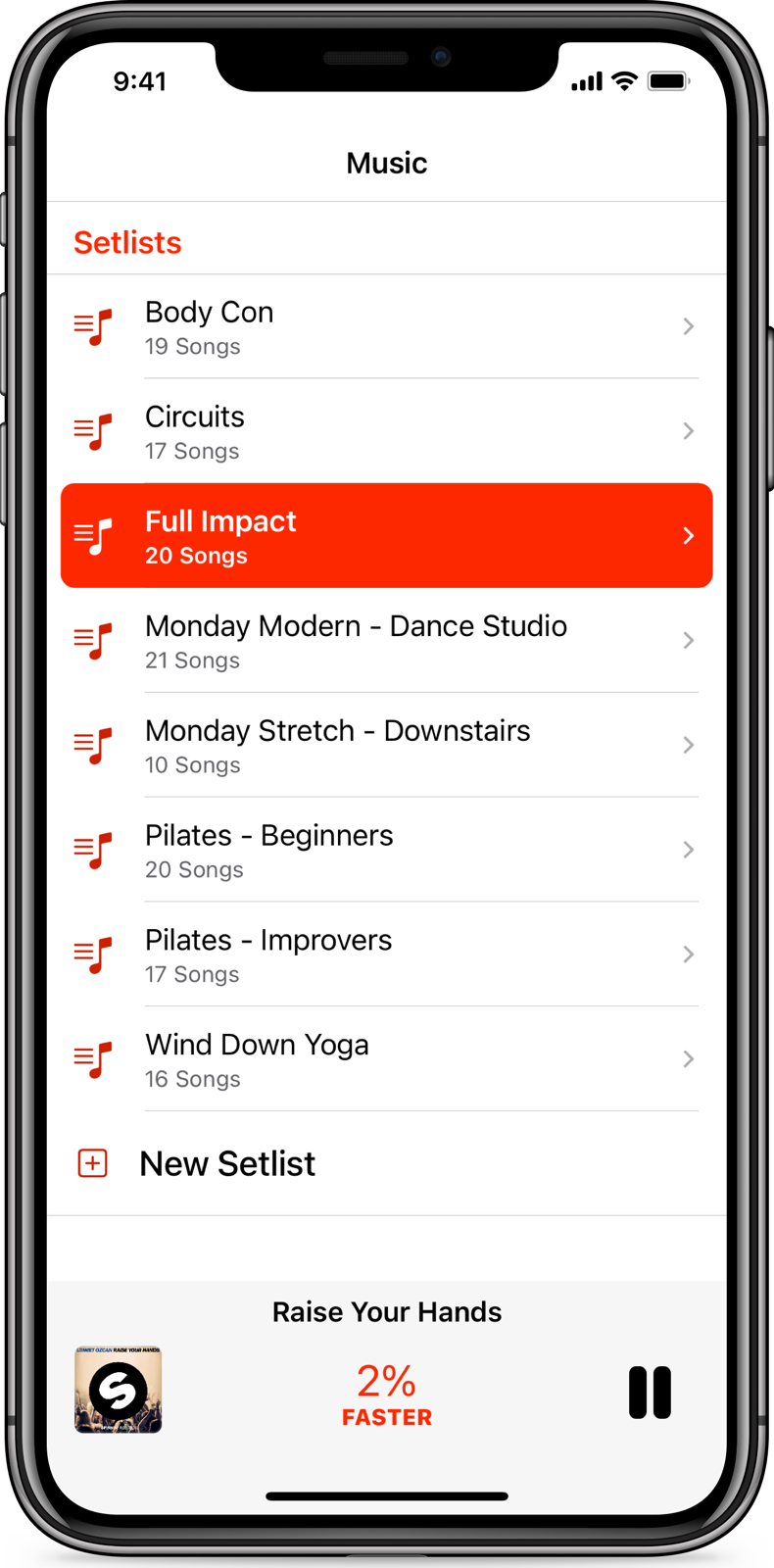Screen dimensions: 774x1568
Task: Open the Circuits setlist
Action: 386,431
